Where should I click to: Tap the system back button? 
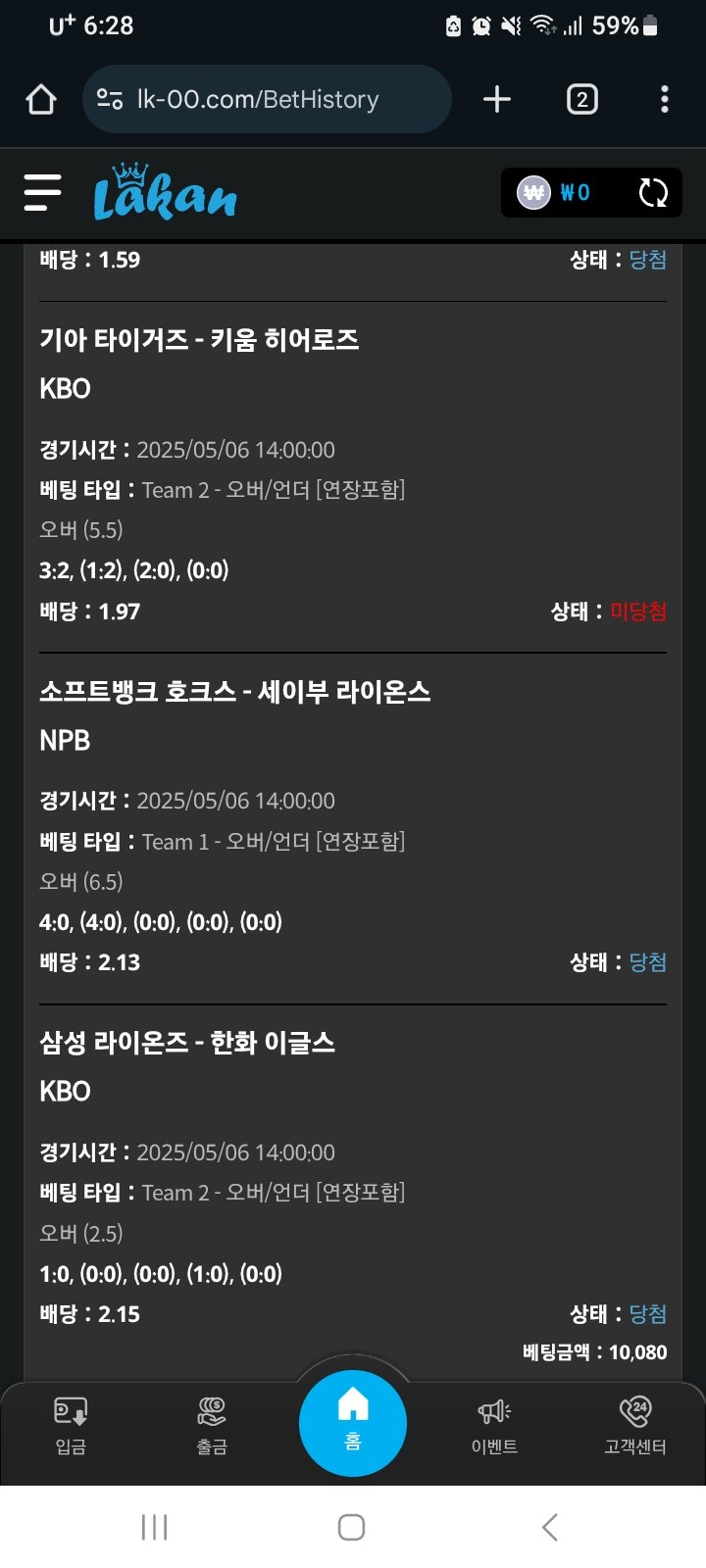click(x=550, y=1527)
